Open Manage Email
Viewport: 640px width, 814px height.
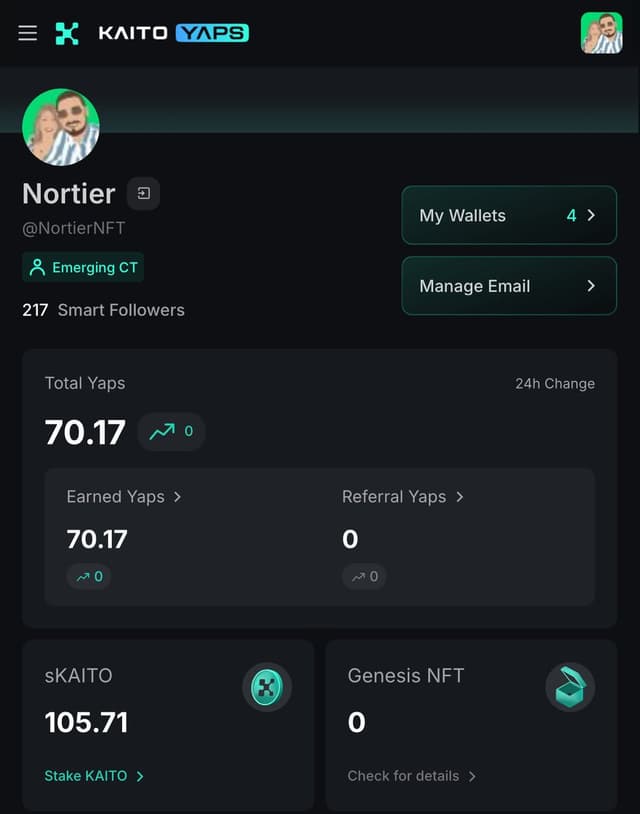click(508, 286)
